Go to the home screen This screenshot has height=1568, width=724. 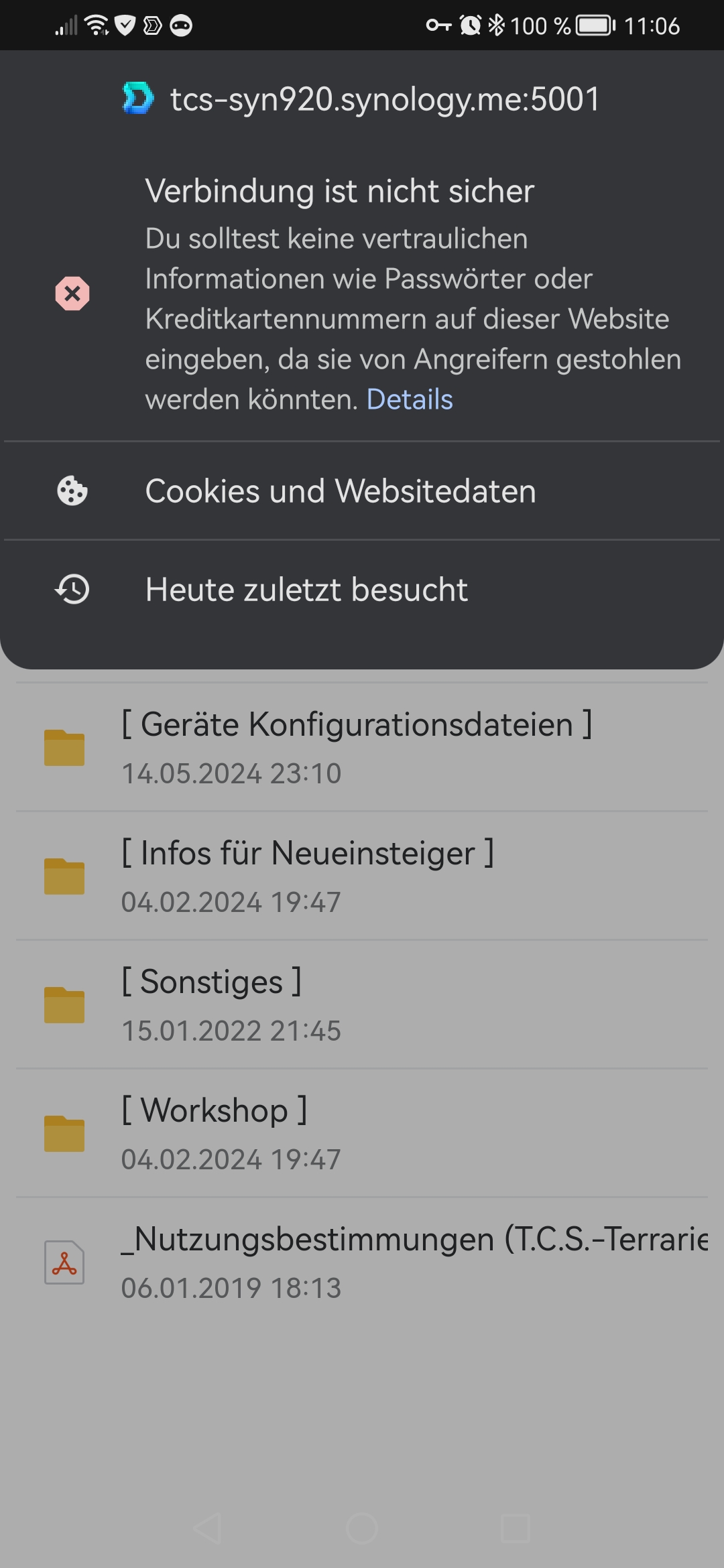coord(362,1528)
